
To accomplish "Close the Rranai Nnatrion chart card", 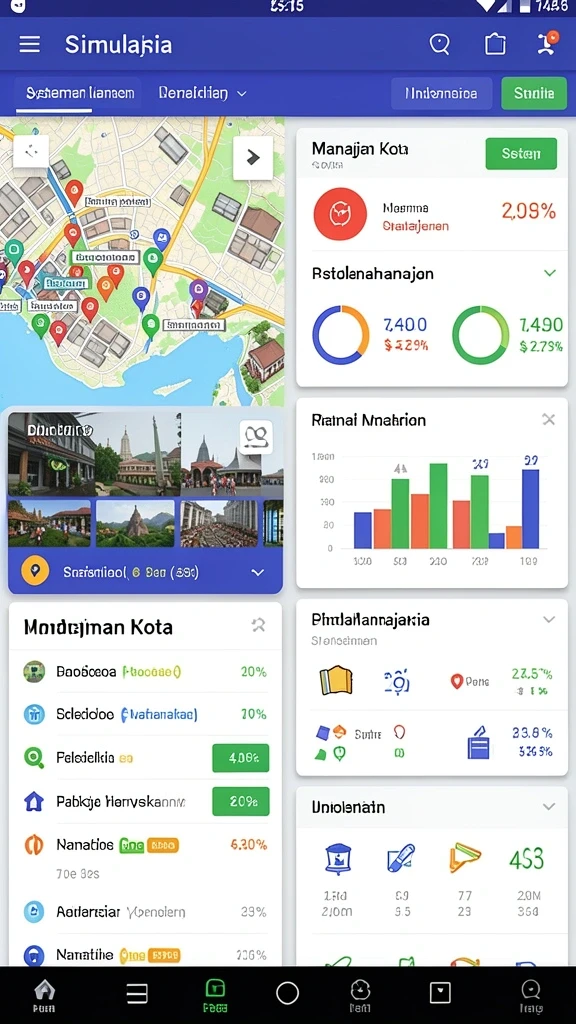I will pos(549,419).
